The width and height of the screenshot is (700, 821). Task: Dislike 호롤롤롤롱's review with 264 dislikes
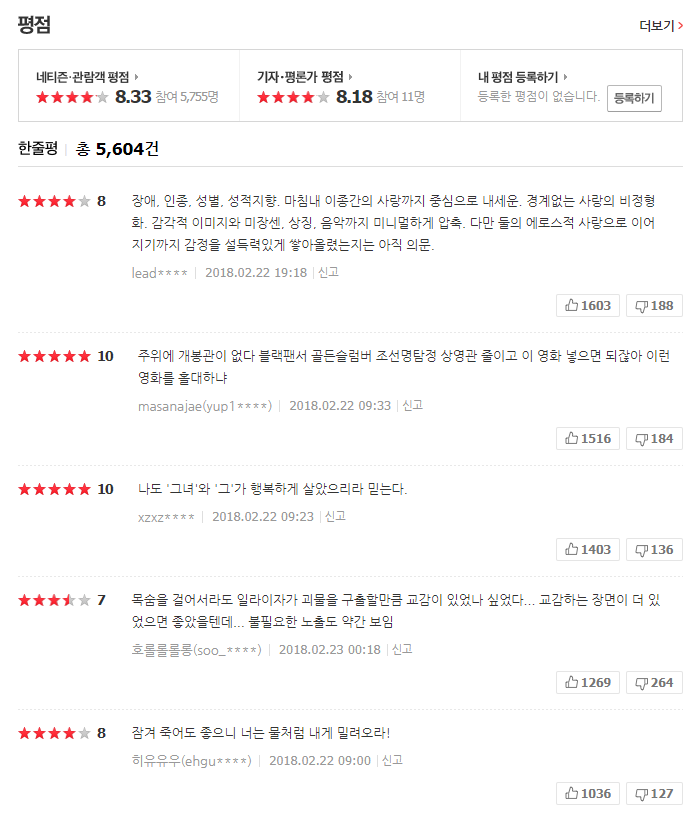click(654, 682)
